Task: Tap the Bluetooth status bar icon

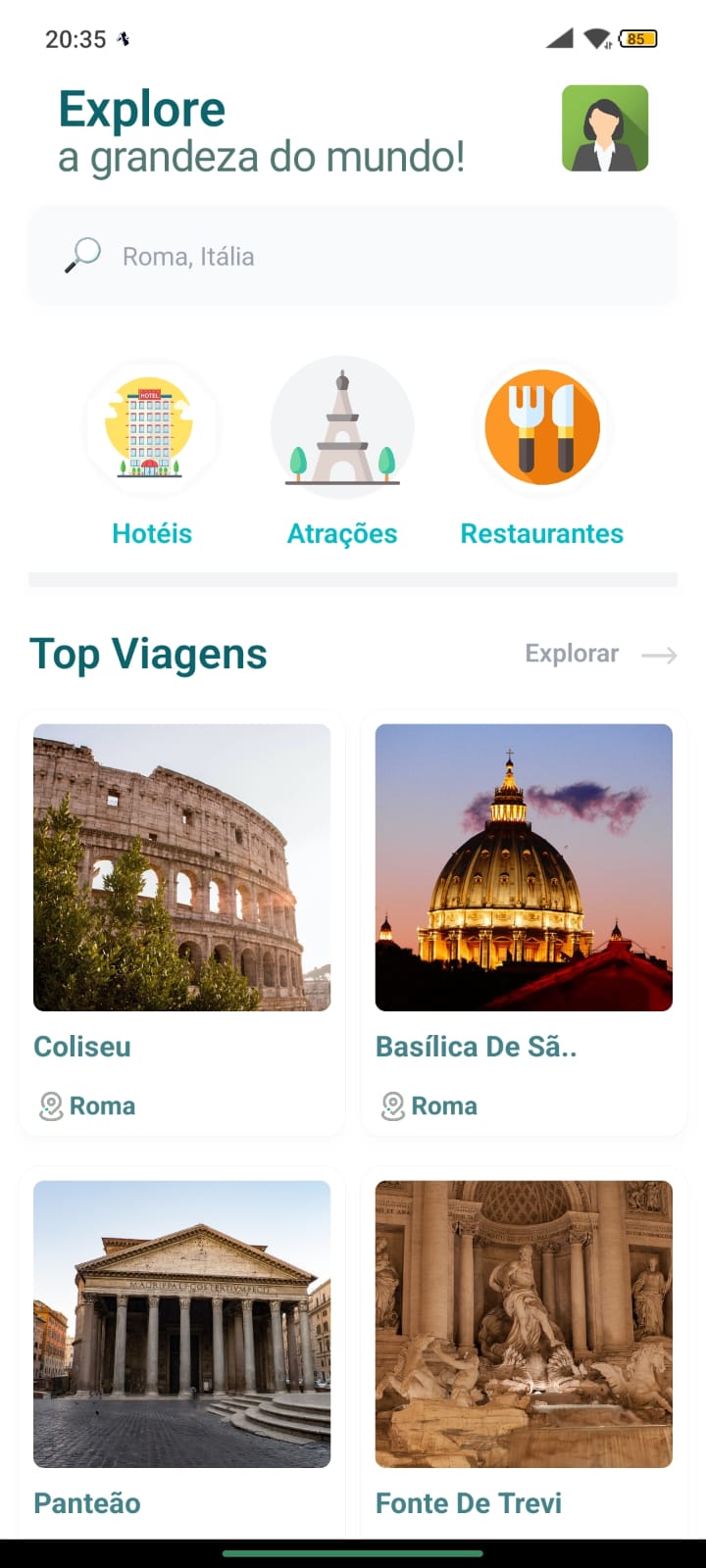Action: tap(122, 38)
